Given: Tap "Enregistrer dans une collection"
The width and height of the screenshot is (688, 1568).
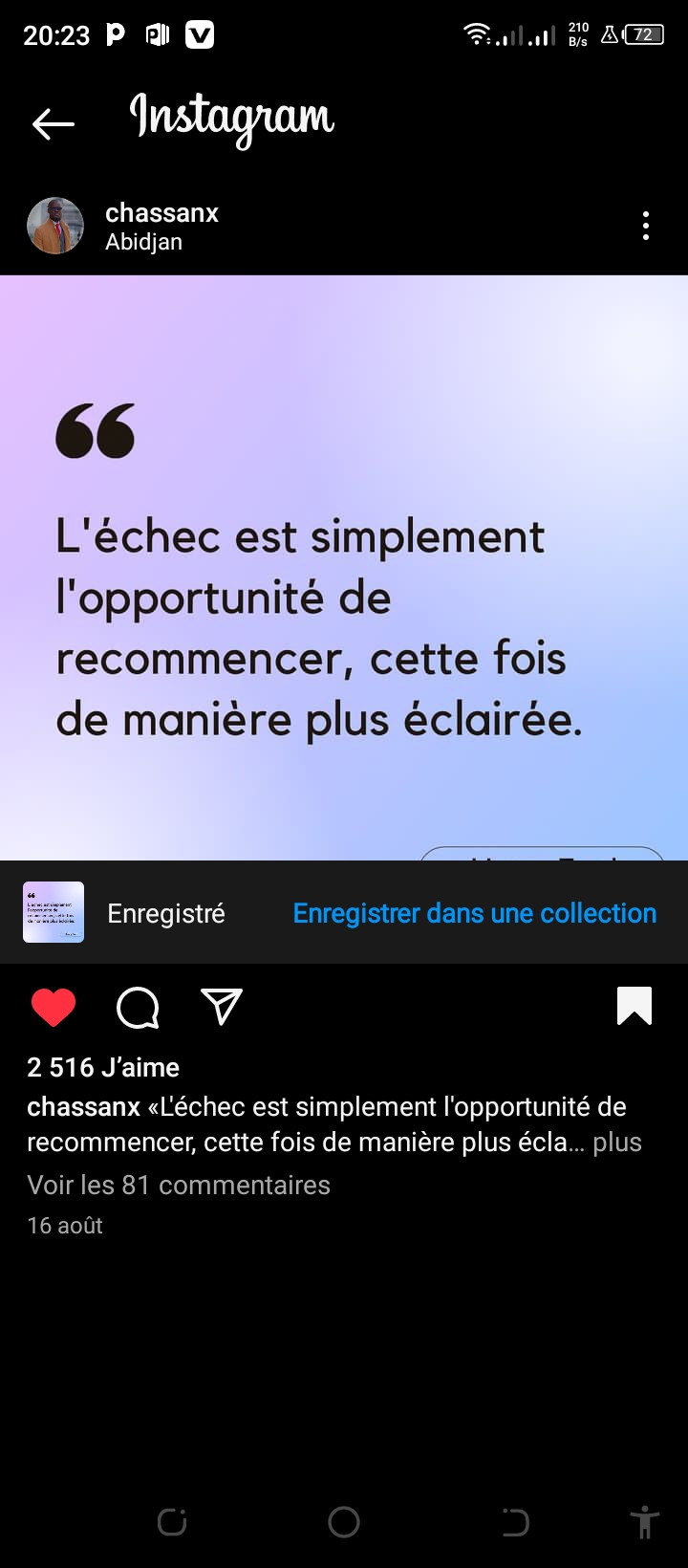Looking at the screenshot, I should click(x=474, y=913).
